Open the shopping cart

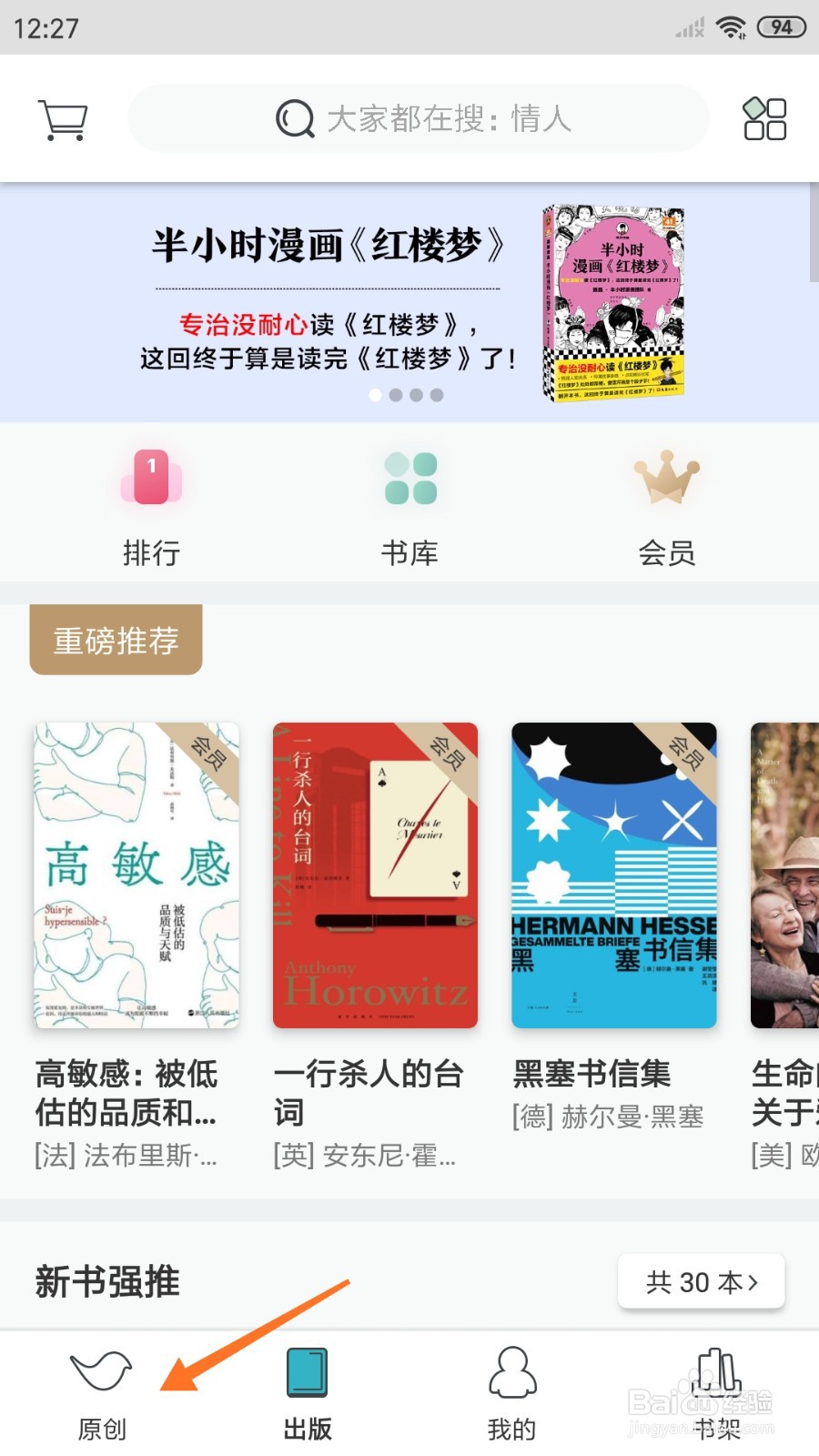[x=61, y=118]
